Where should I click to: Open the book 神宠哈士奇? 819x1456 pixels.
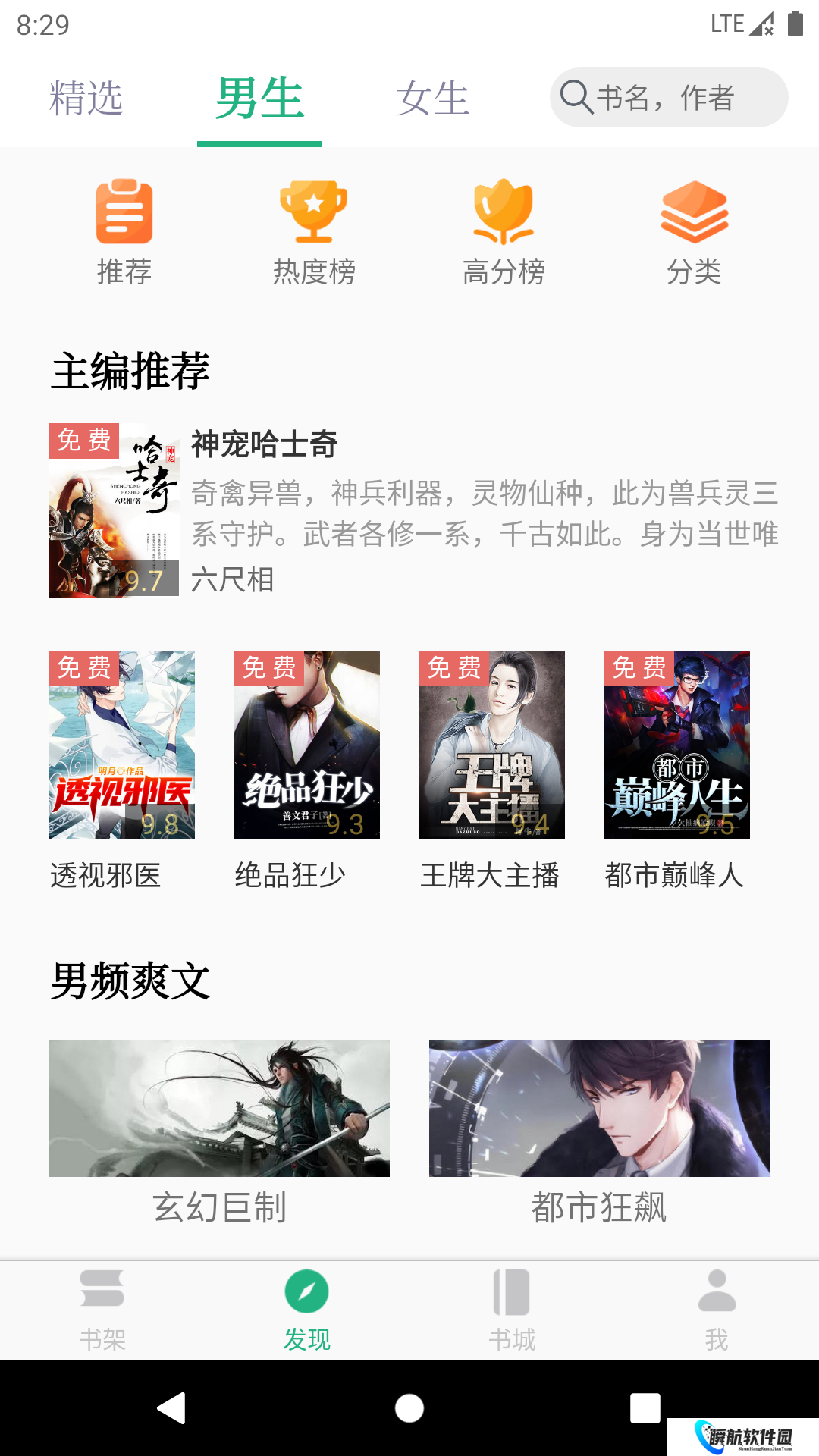click(264, 444)
